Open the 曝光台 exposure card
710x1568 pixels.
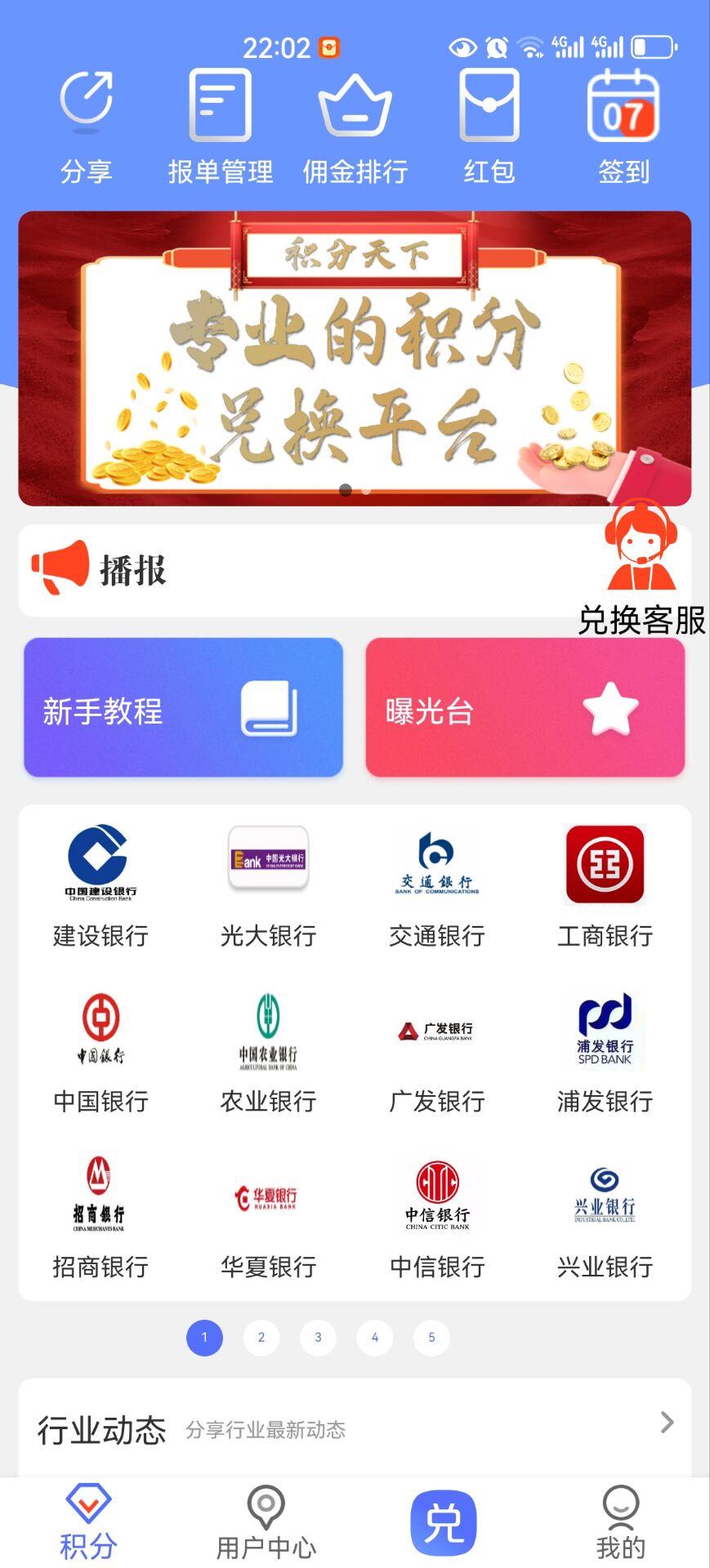[x=525, y=707]
